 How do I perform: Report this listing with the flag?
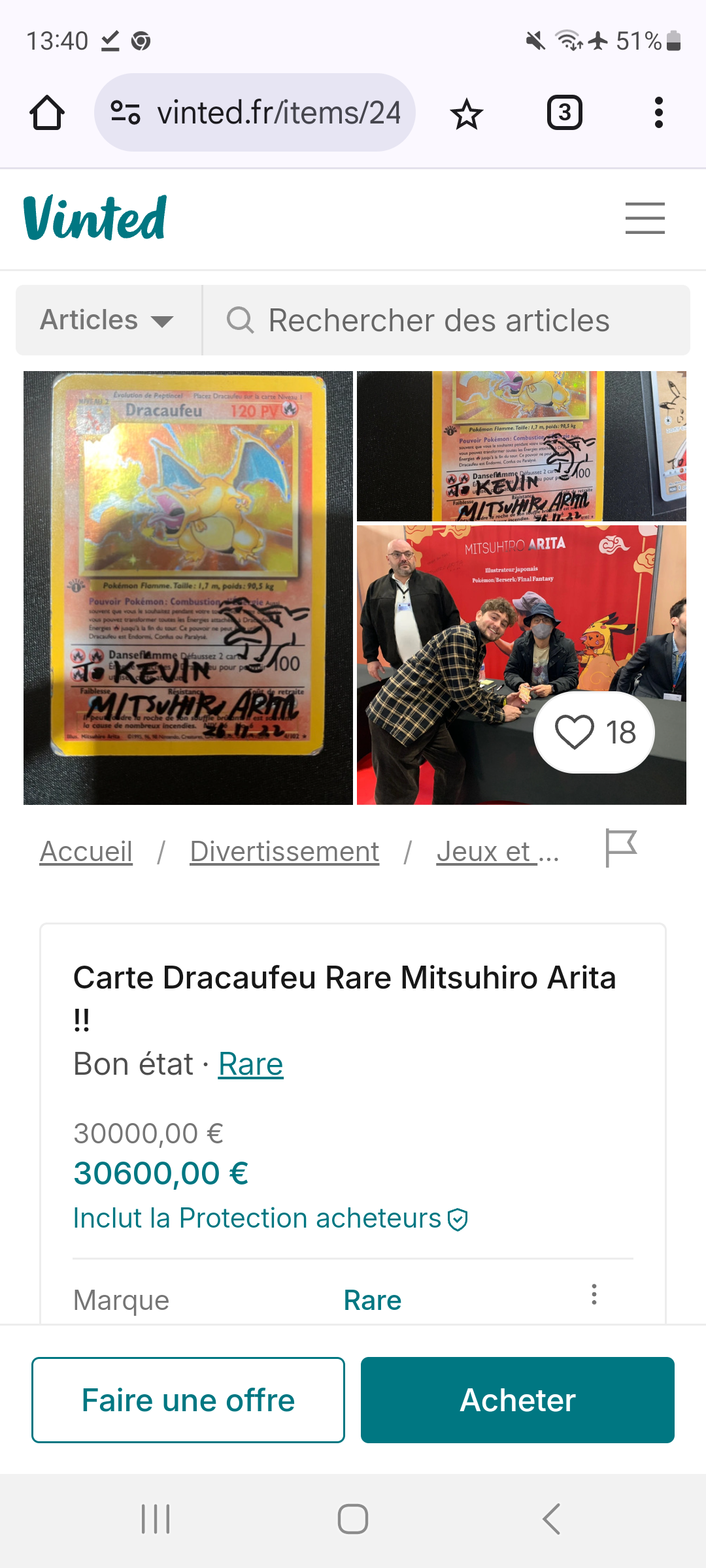tap(620, 848)
